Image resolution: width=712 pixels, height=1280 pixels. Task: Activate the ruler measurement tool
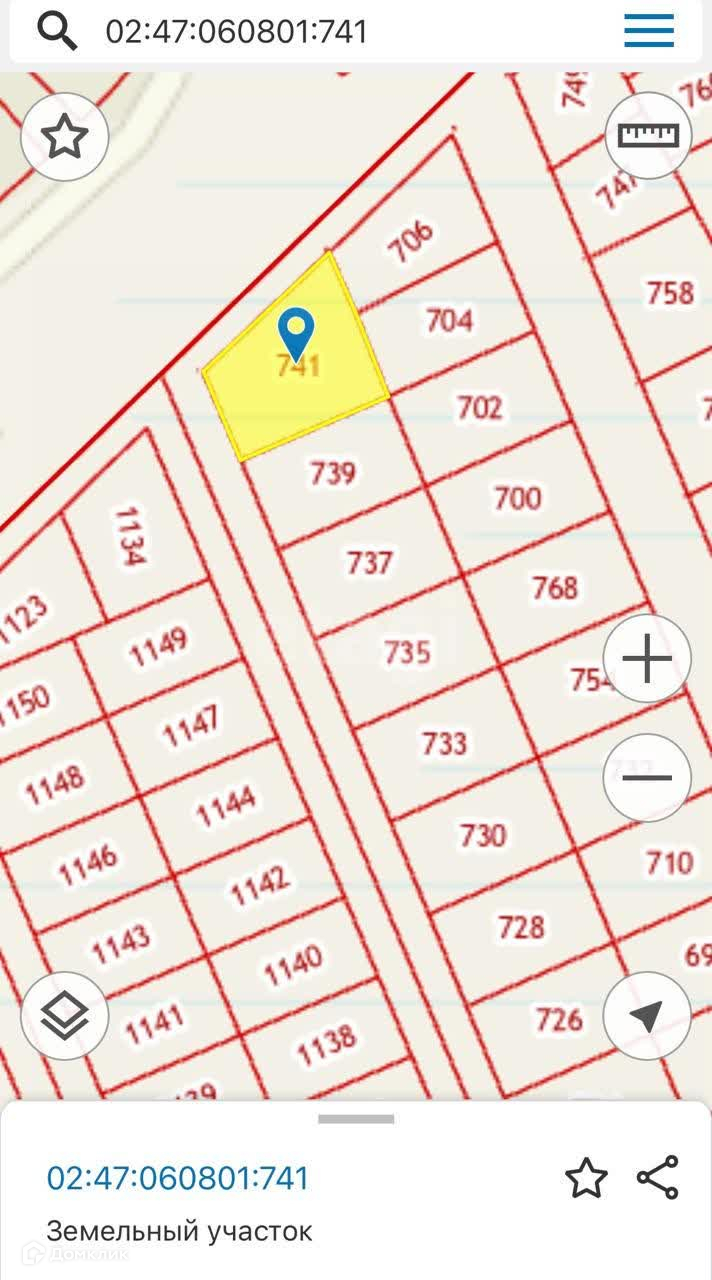pos(648,135)
